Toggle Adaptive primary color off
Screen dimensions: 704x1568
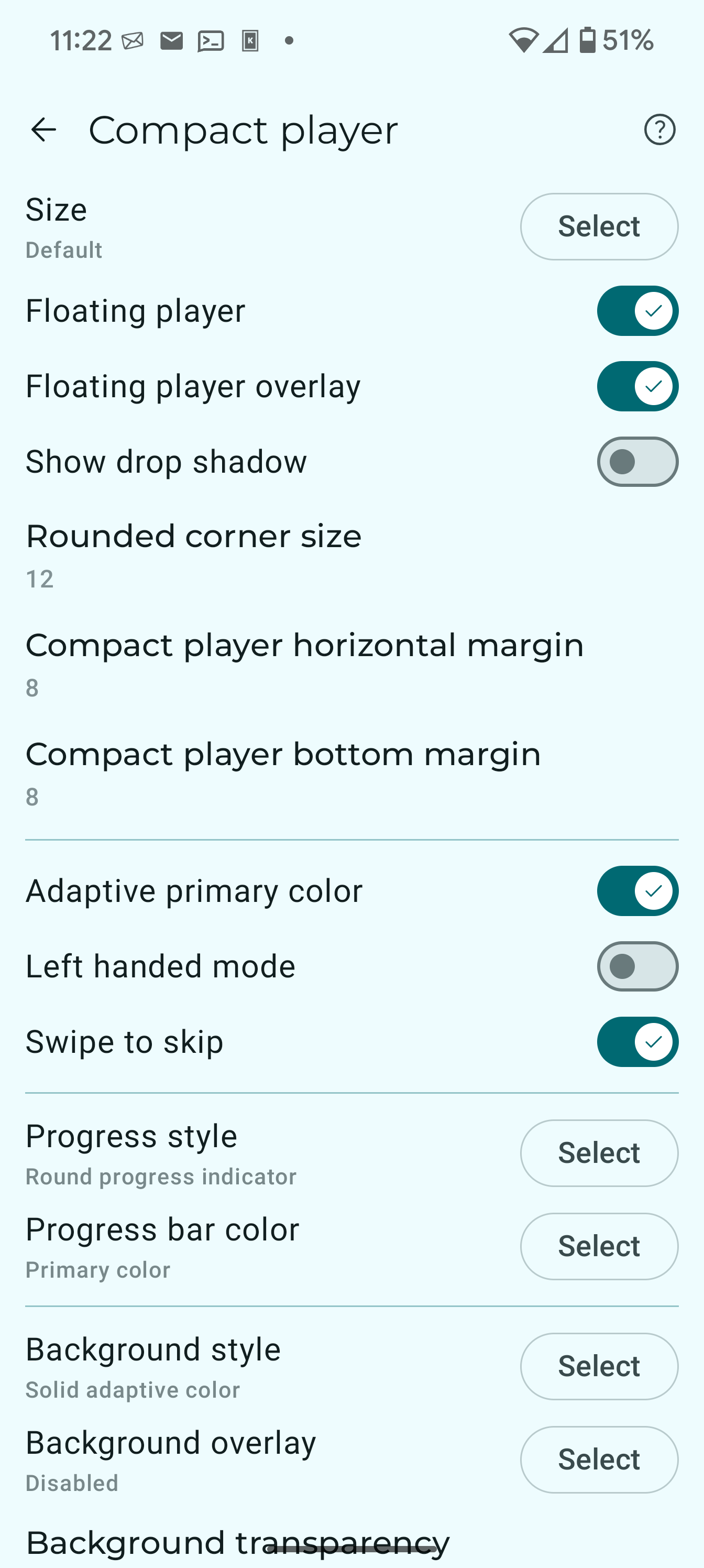pyautogui.click(x=637, y=891)
